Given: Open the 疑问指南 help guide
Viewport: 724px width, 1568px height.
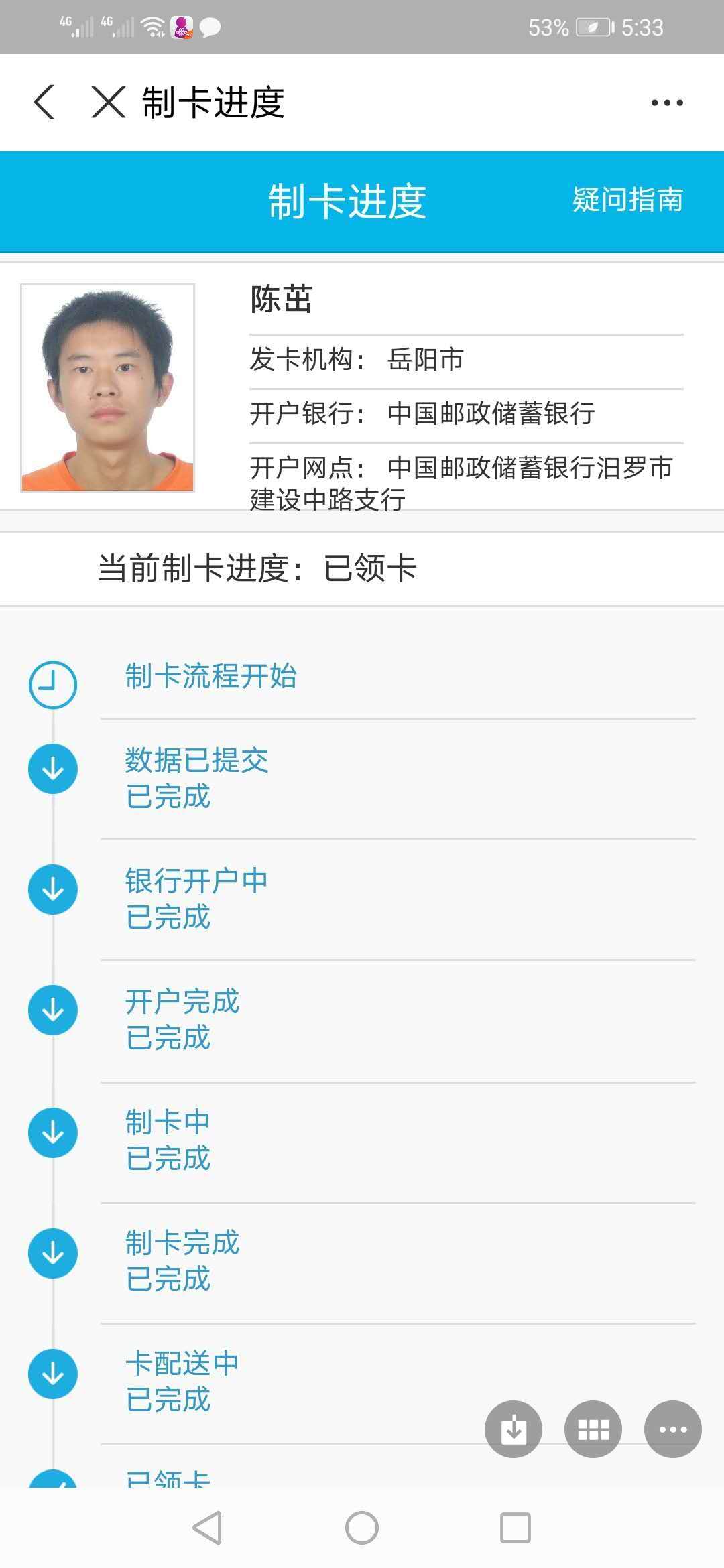Looking at the screenshot, I should pos(627,200).
